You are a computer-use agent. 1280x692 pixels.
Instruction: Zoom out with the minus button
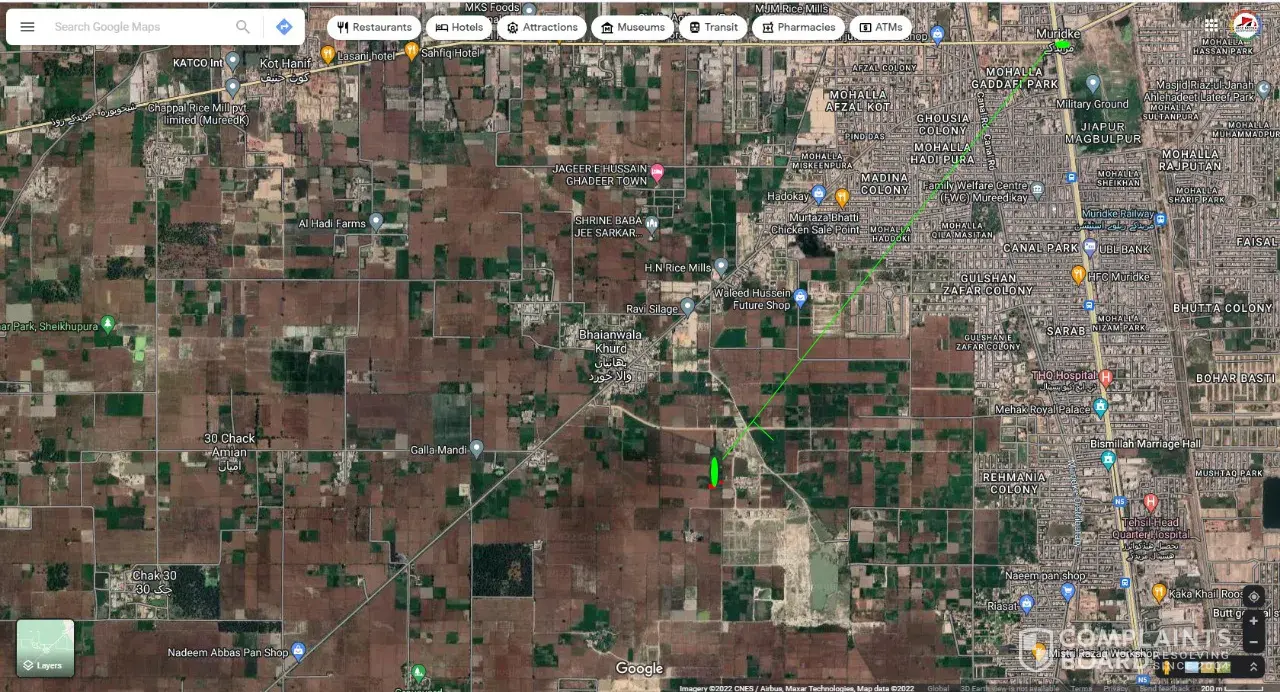[x=1254, y=642]
